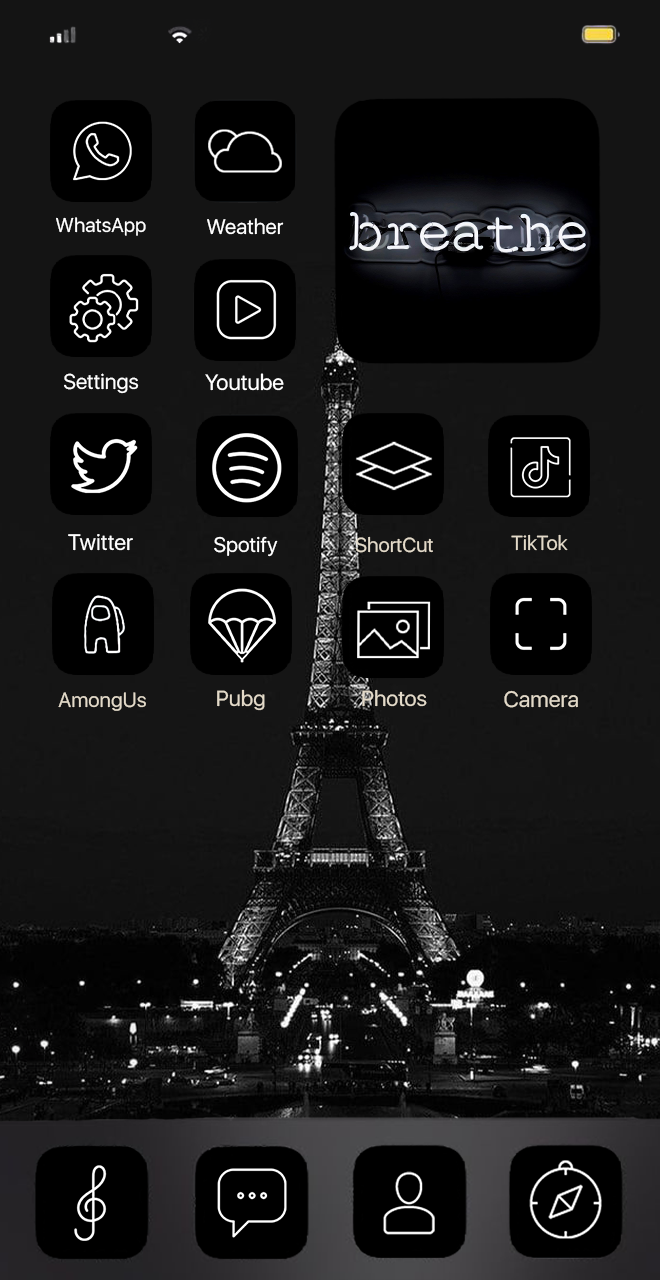The height and width of the screenshot is (1280, 660).
Task: Open the Twitter app
Action: (101, 465)
